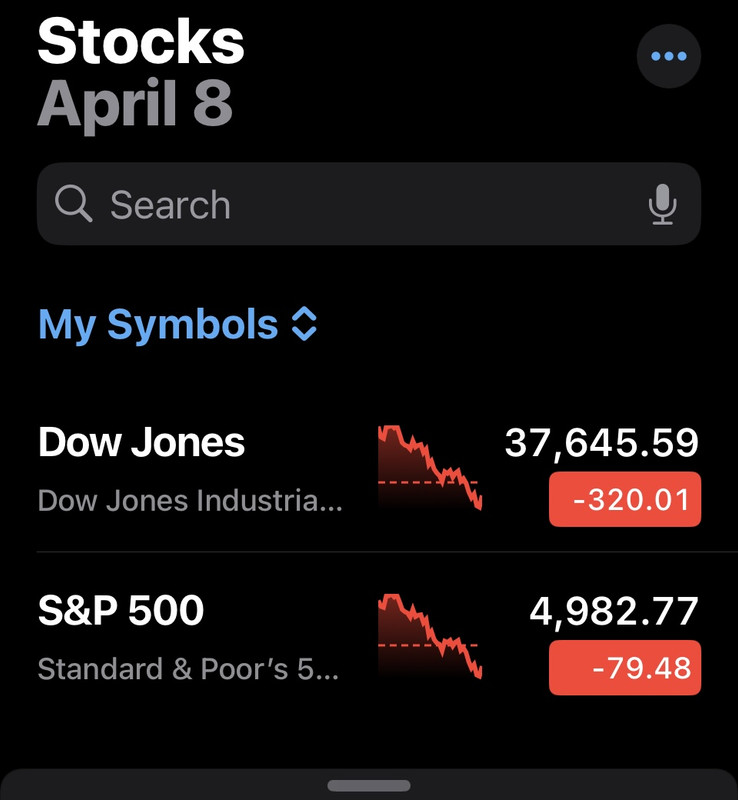Screen dimensions: 738x800
Task: Expand the My Symbols watchlist picker
Action: pyautogui.click(x=178, y=325)
